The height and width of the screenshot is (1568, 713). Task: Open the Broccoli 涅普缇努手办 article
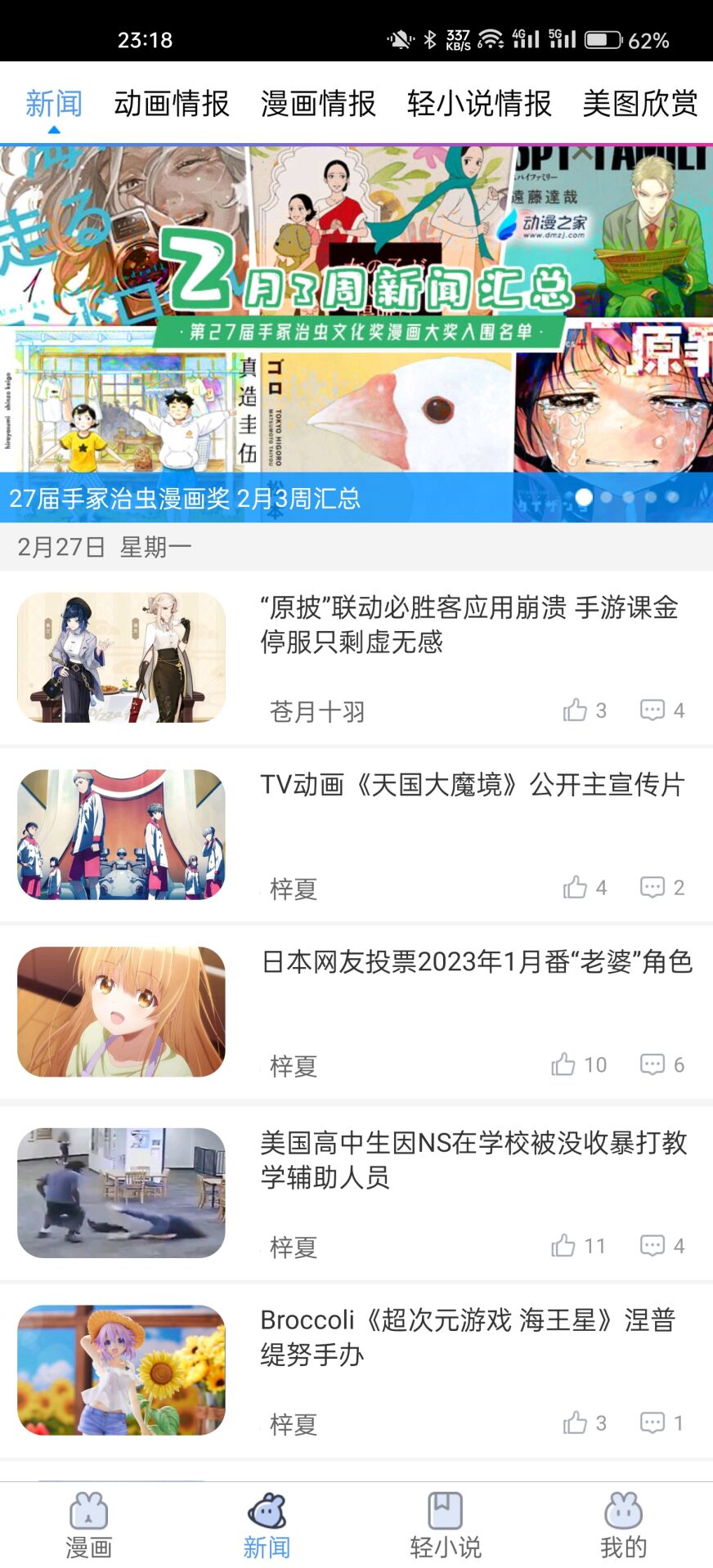467,1337
